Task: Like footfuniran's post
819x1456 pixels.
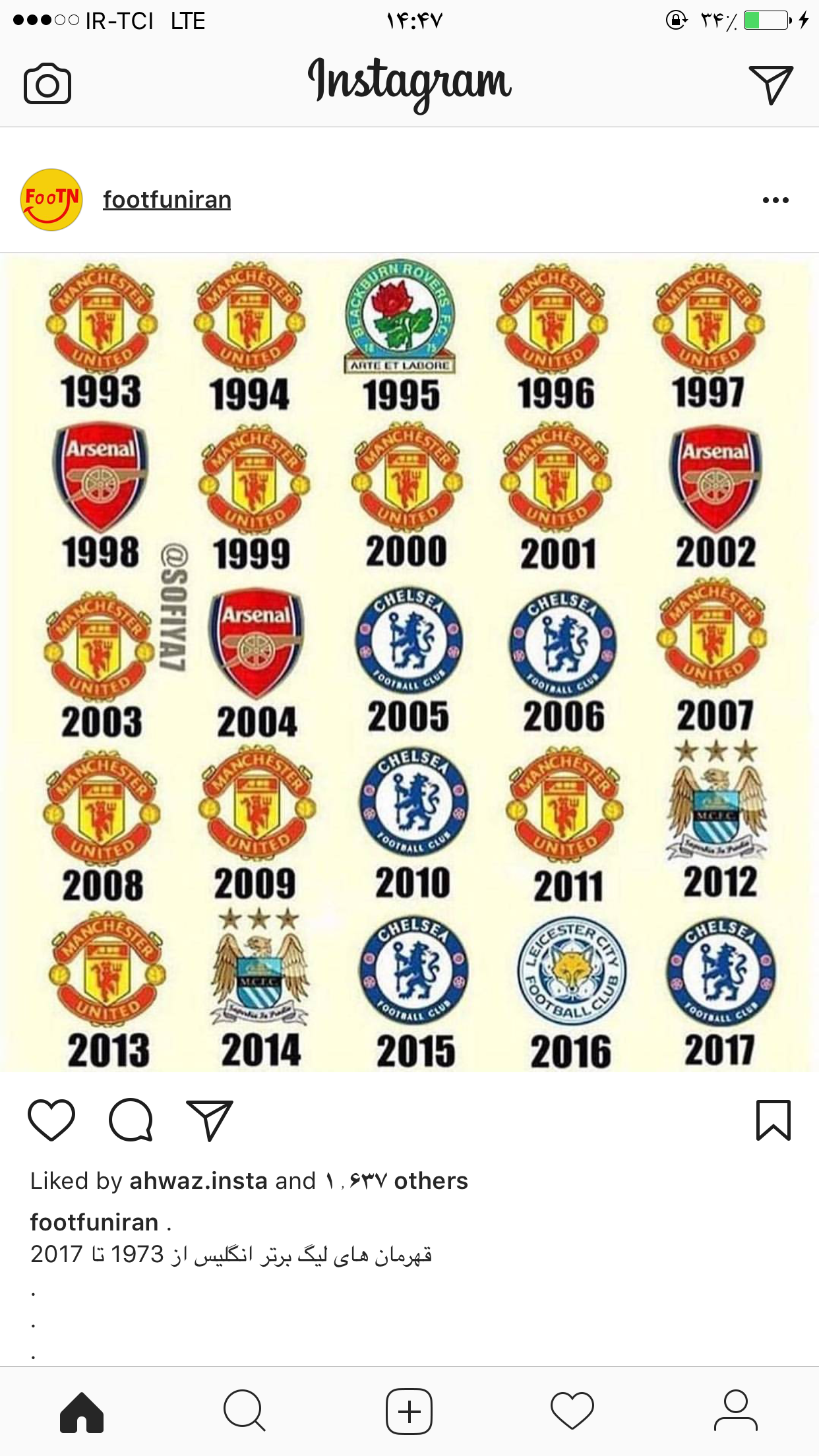Action: click(51, 1120)
